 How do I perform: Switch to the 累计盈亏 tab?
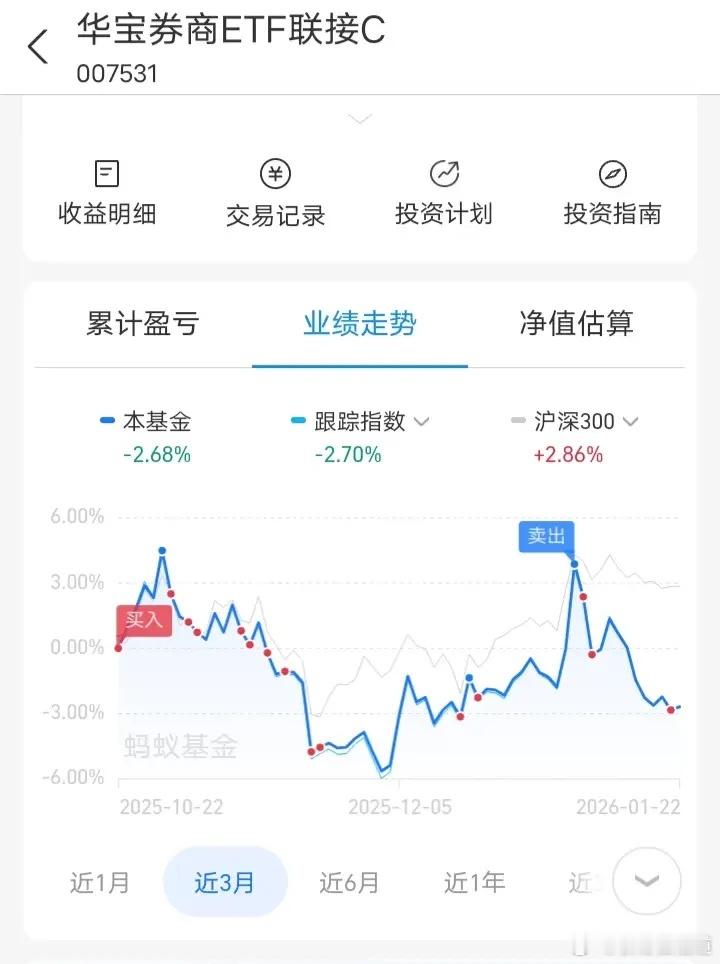(143, 325)
